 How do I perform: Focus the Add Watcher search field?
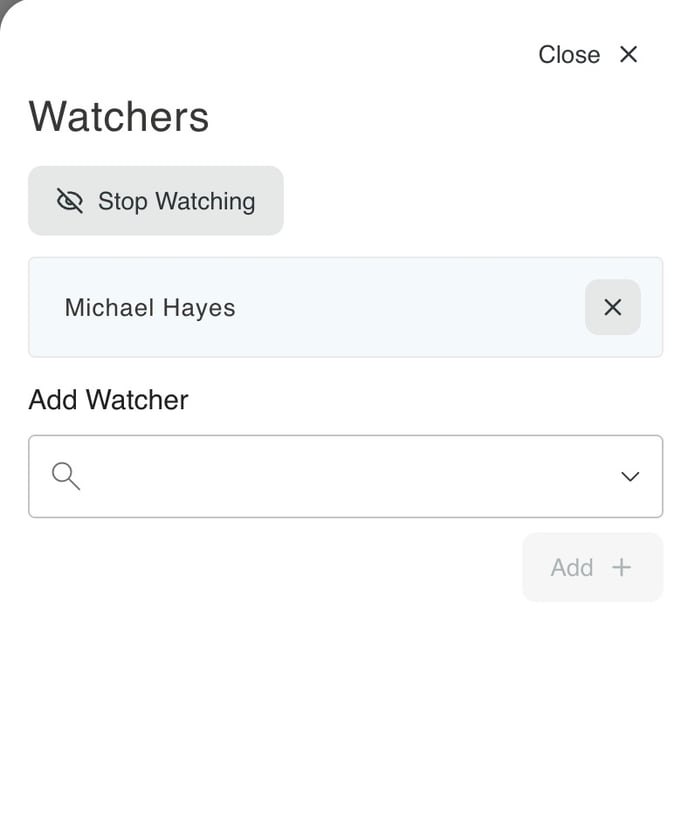[x=340, y=476]
